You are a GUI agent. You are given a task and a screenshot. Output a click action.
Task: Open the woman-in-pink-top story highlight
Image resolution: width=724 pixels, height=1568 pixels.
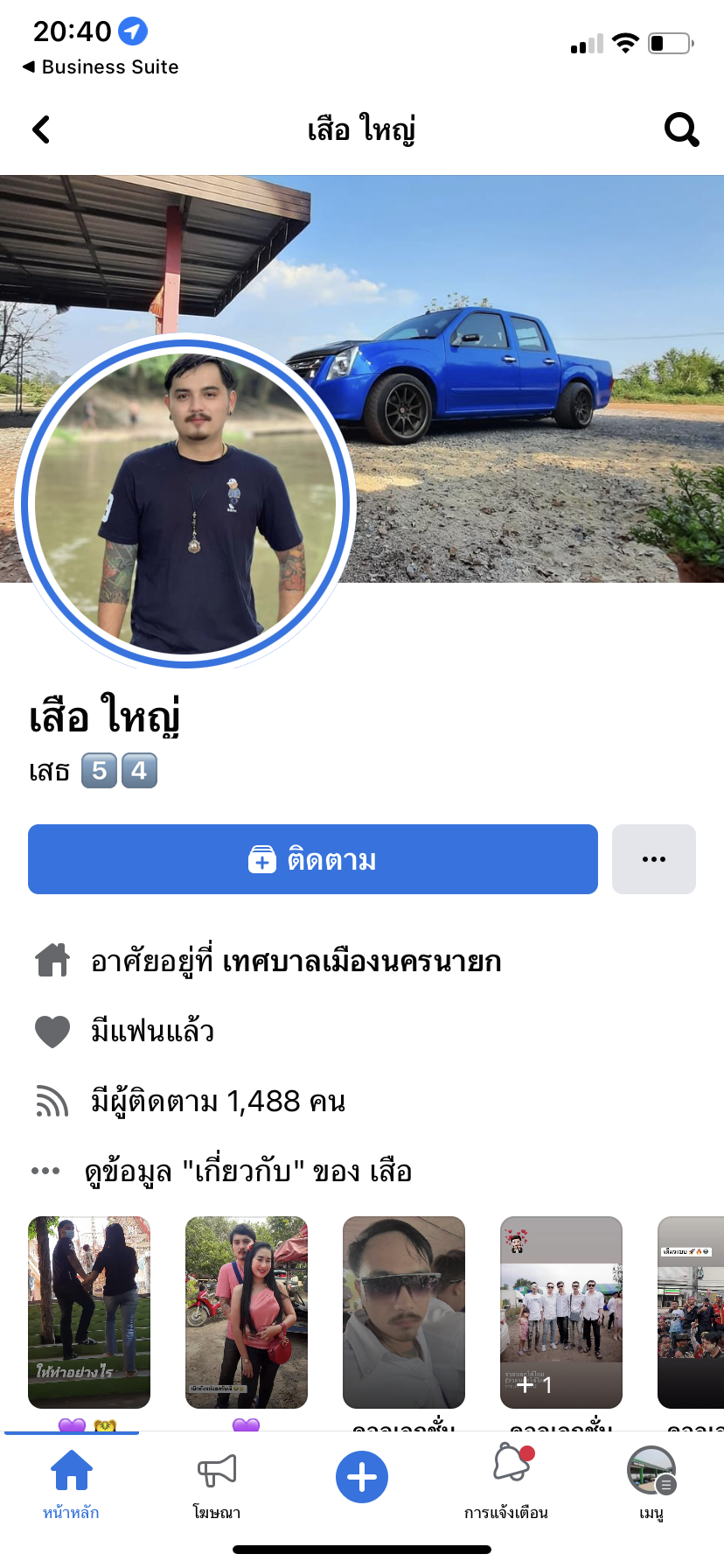[247, 1312]
